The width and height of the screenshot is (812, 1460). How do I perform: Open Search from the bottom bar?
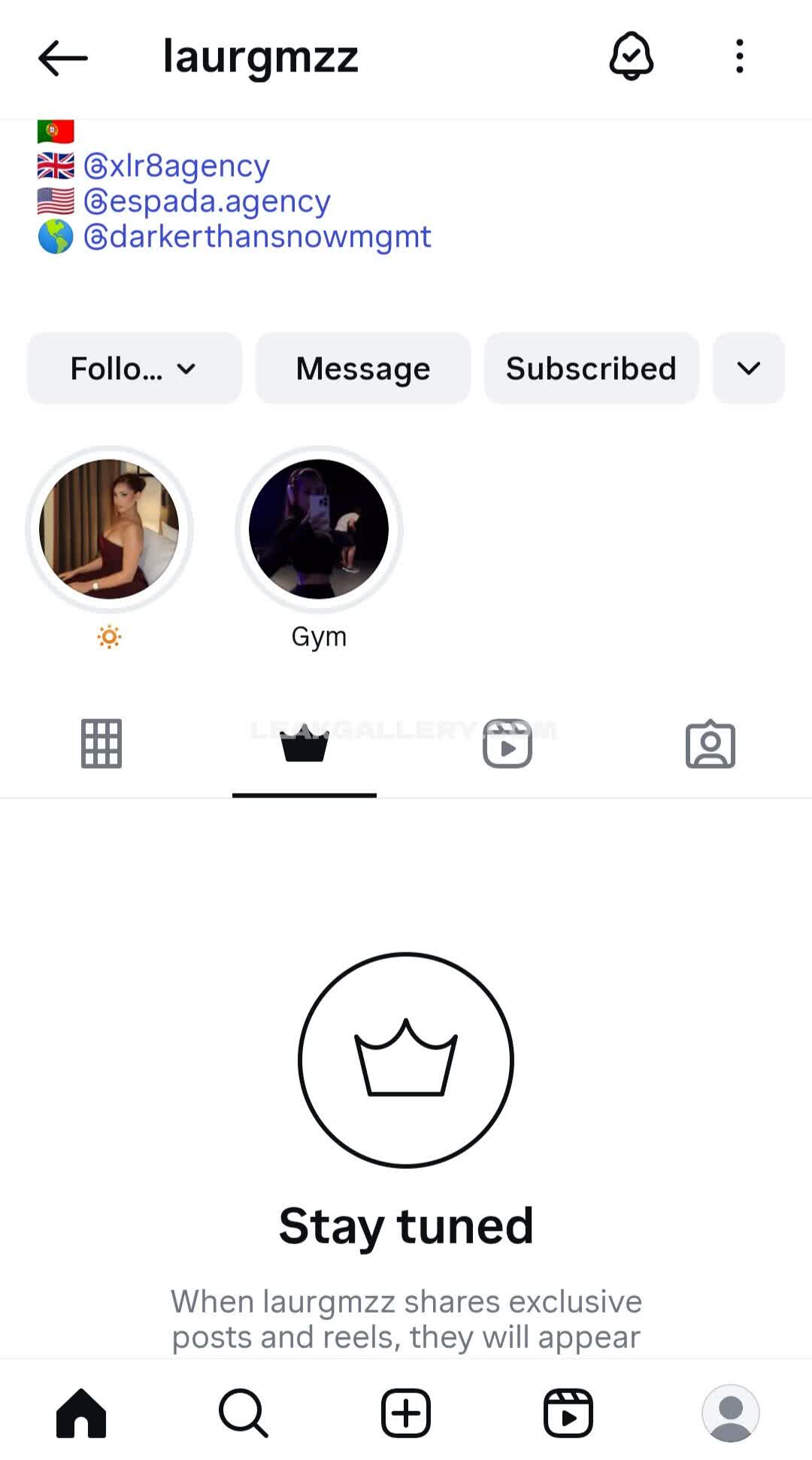point(244,1413)
